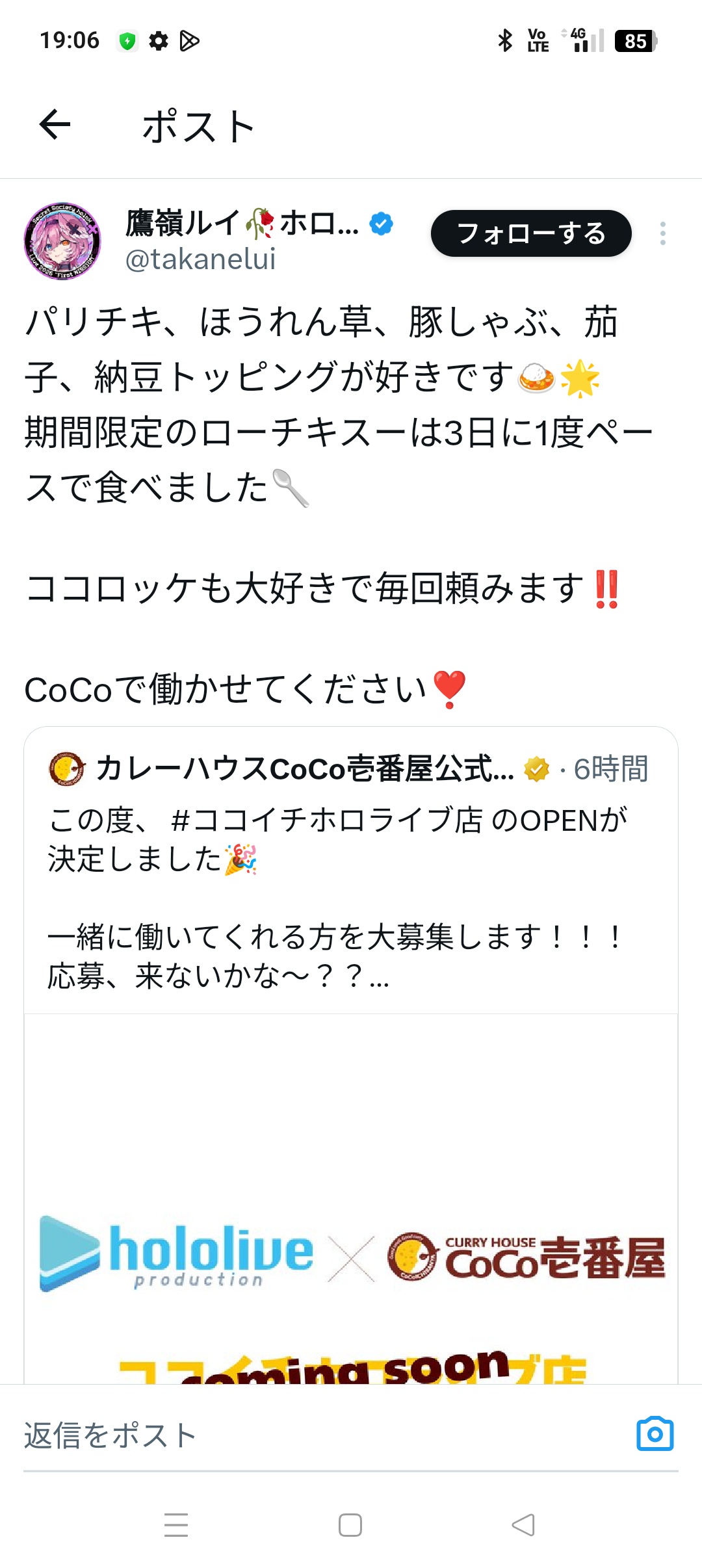Attach a photo with the camera icon
Viewport: 702px width, 1568px height.
tap(655, 1434)
